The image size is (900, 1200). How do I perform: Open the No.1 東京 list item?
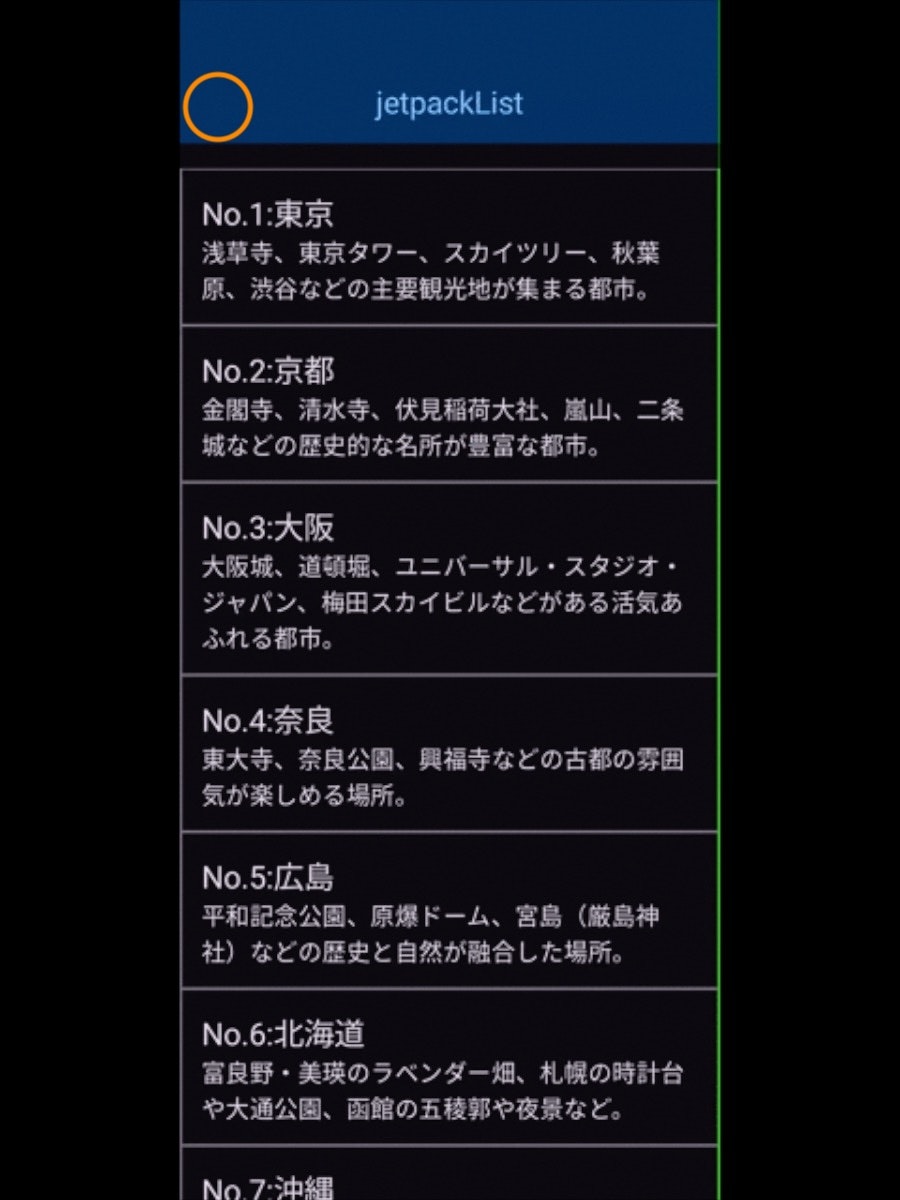click(x=449, y=248)
